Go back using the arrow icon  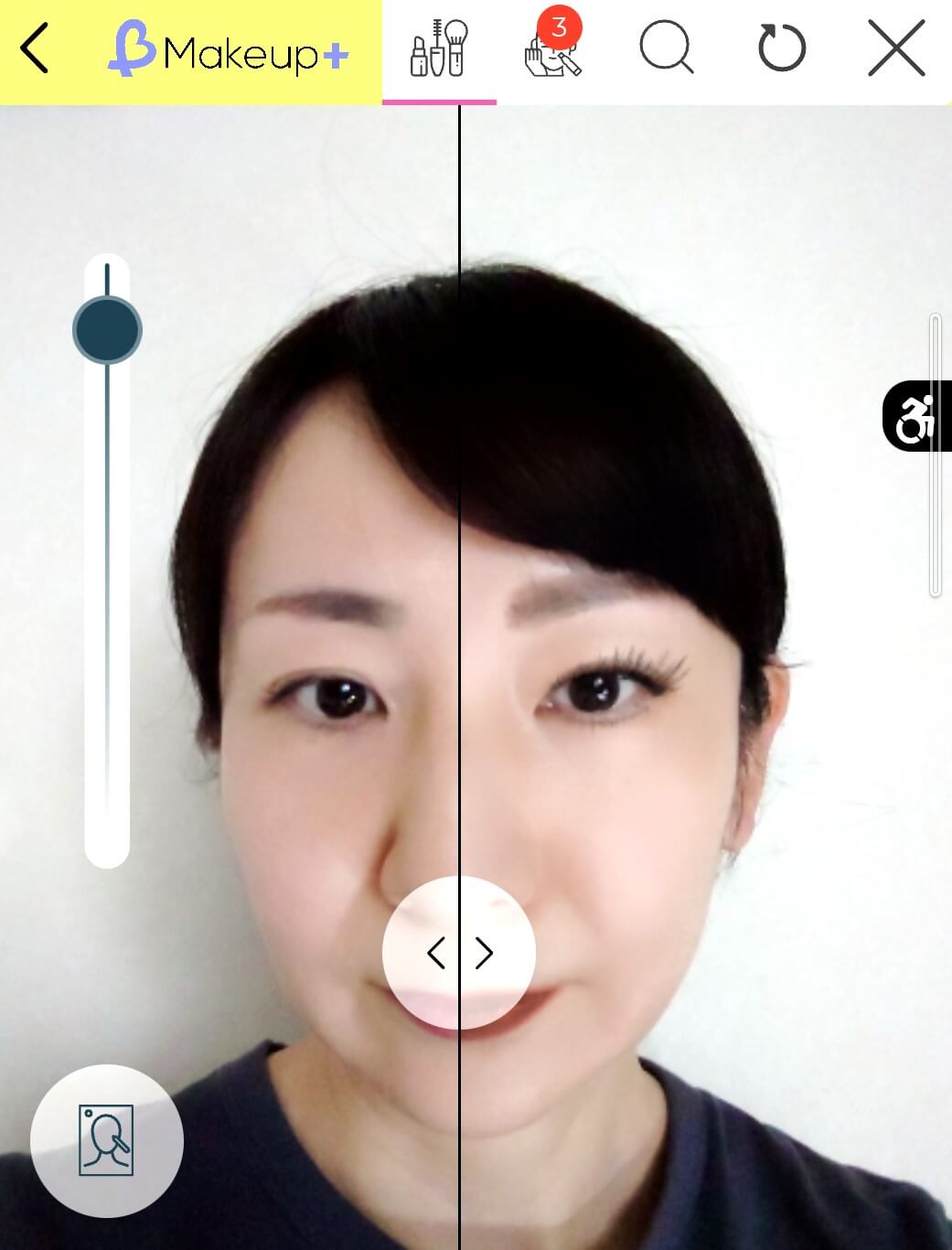[x=35, y=49]
